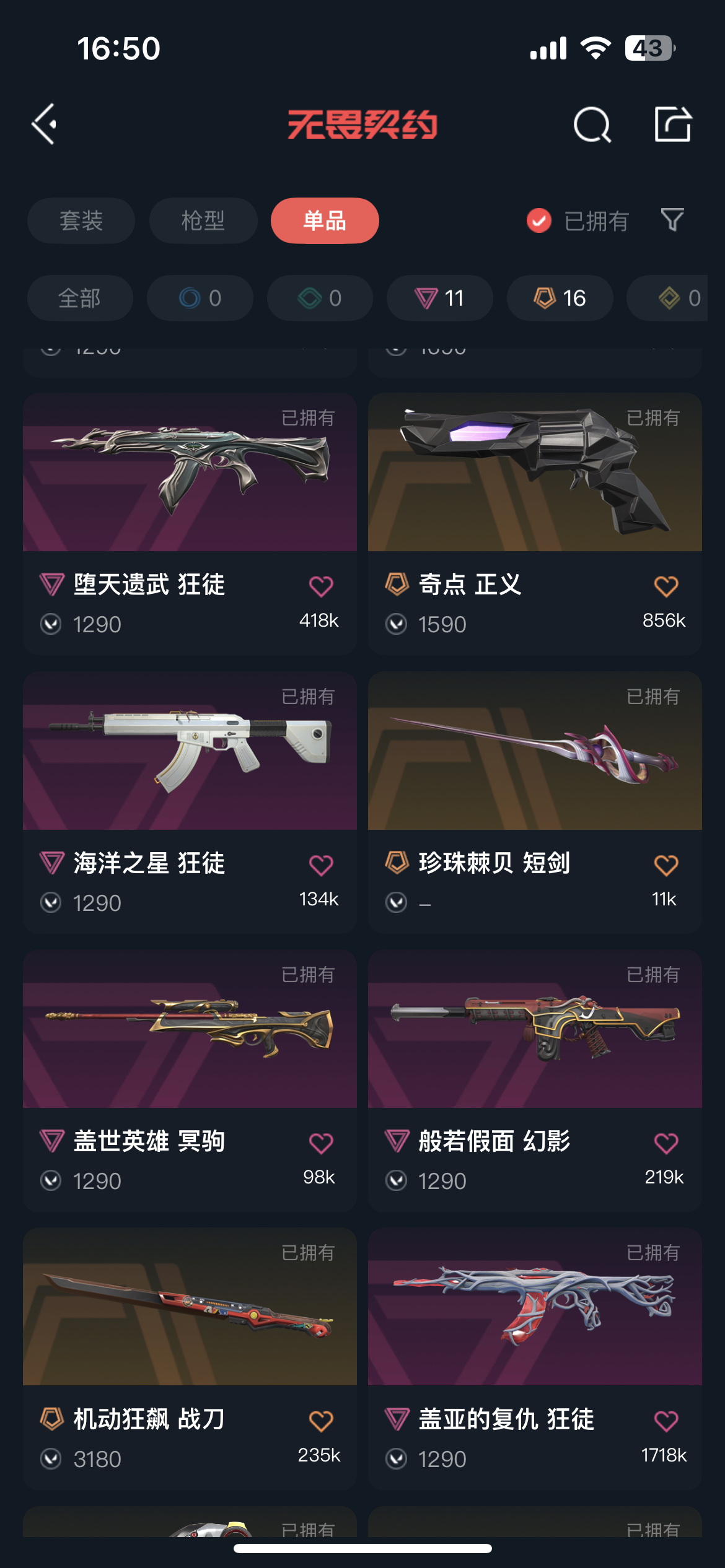
Task: Select the 全部 rarity chip
Action: [x=80, y=298]
